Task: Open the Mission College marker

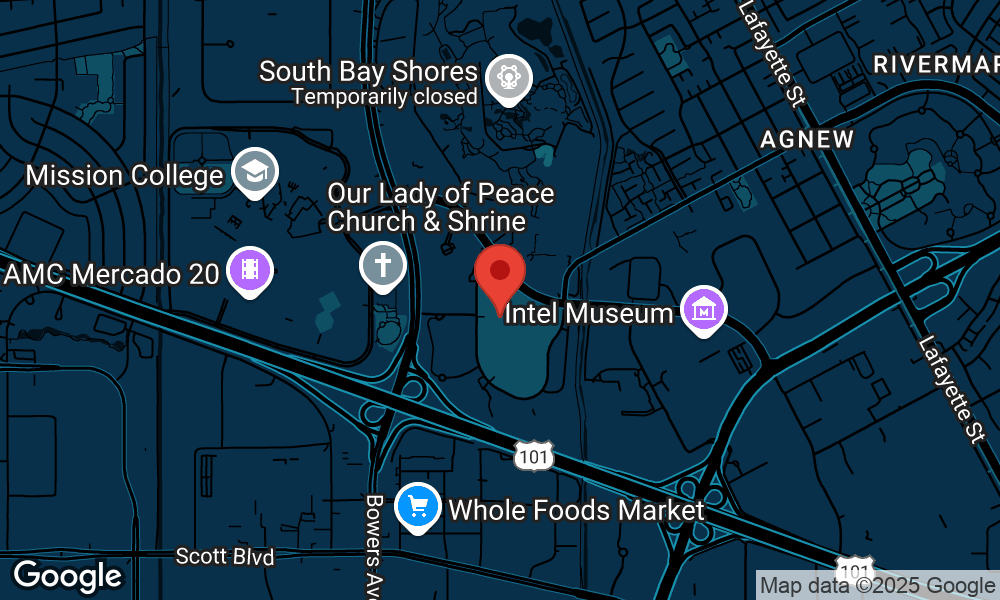Action: coord(254,172)
